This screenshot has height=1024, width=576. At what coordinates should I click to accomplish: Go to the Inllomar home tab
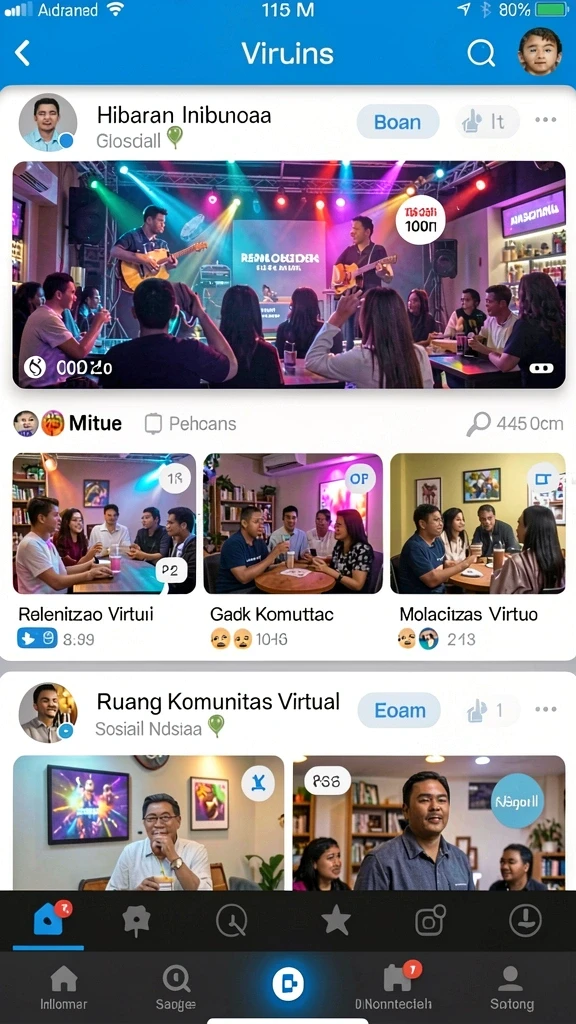[63, 988]
